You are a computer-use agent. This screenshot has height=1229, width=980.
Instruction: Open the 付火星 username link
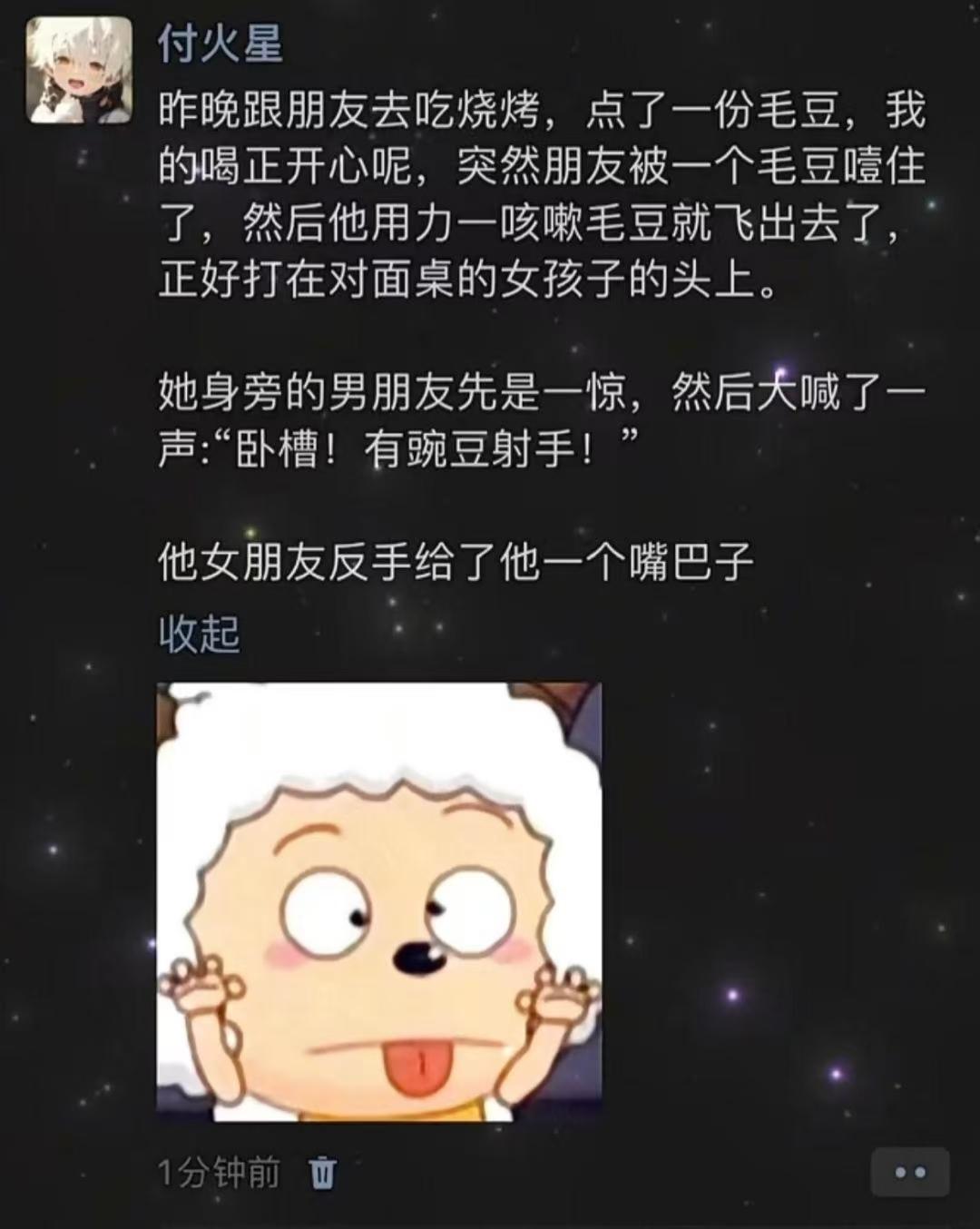click(x=220, y=43)
